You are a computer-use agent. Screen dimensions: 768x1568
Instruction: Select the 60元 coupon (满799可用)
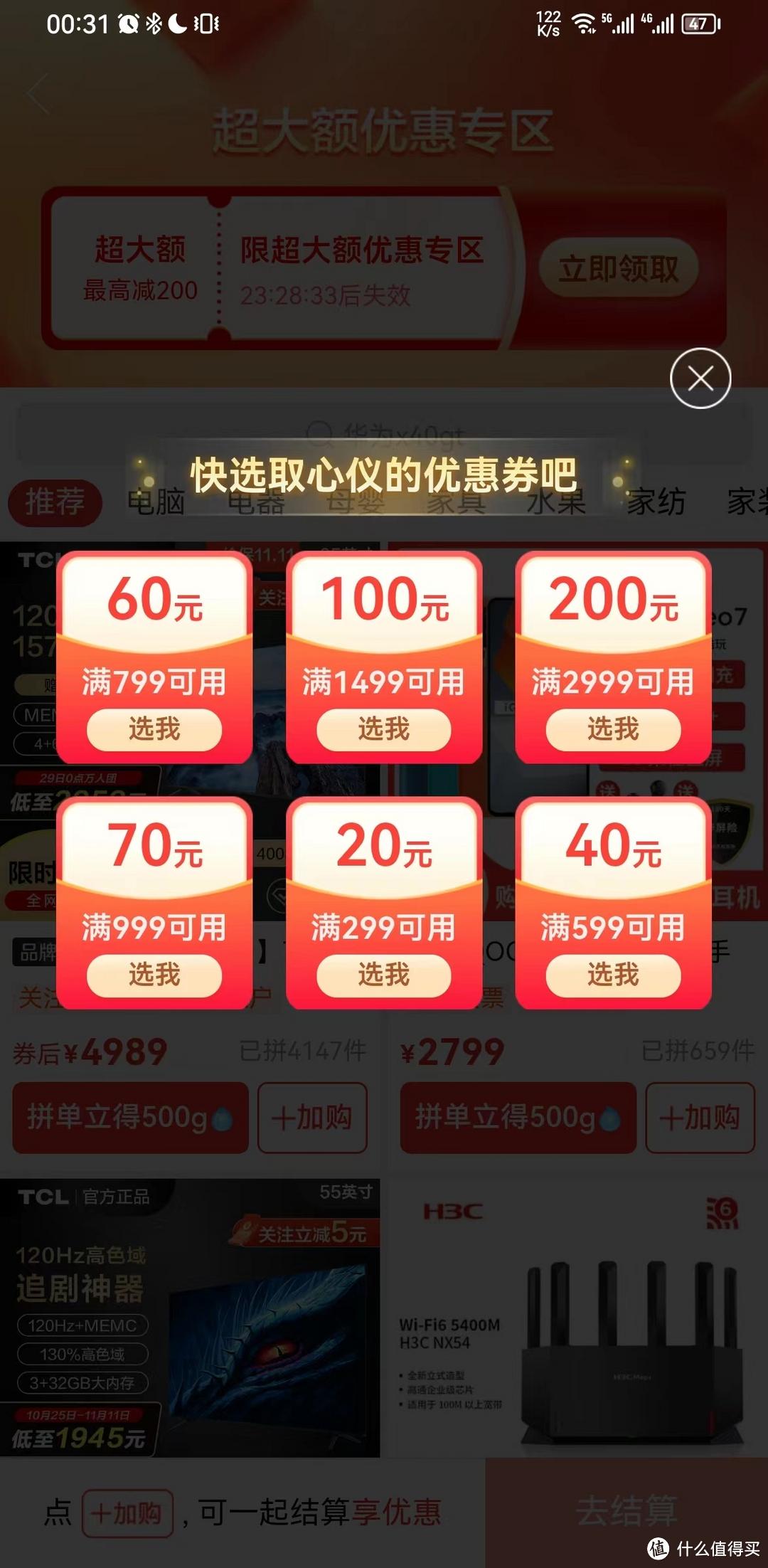[x=154, y=729]
